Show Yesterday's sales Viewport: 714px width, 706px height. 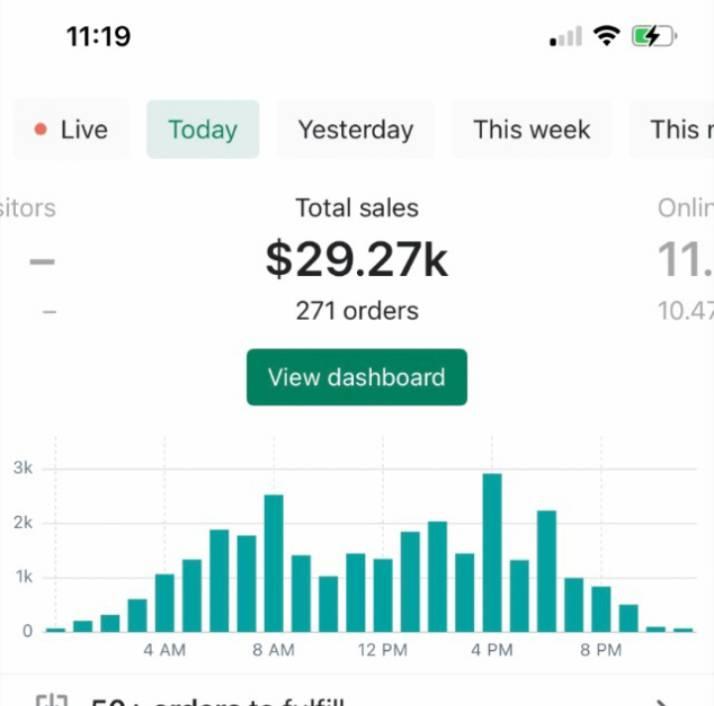click(355, 129)
